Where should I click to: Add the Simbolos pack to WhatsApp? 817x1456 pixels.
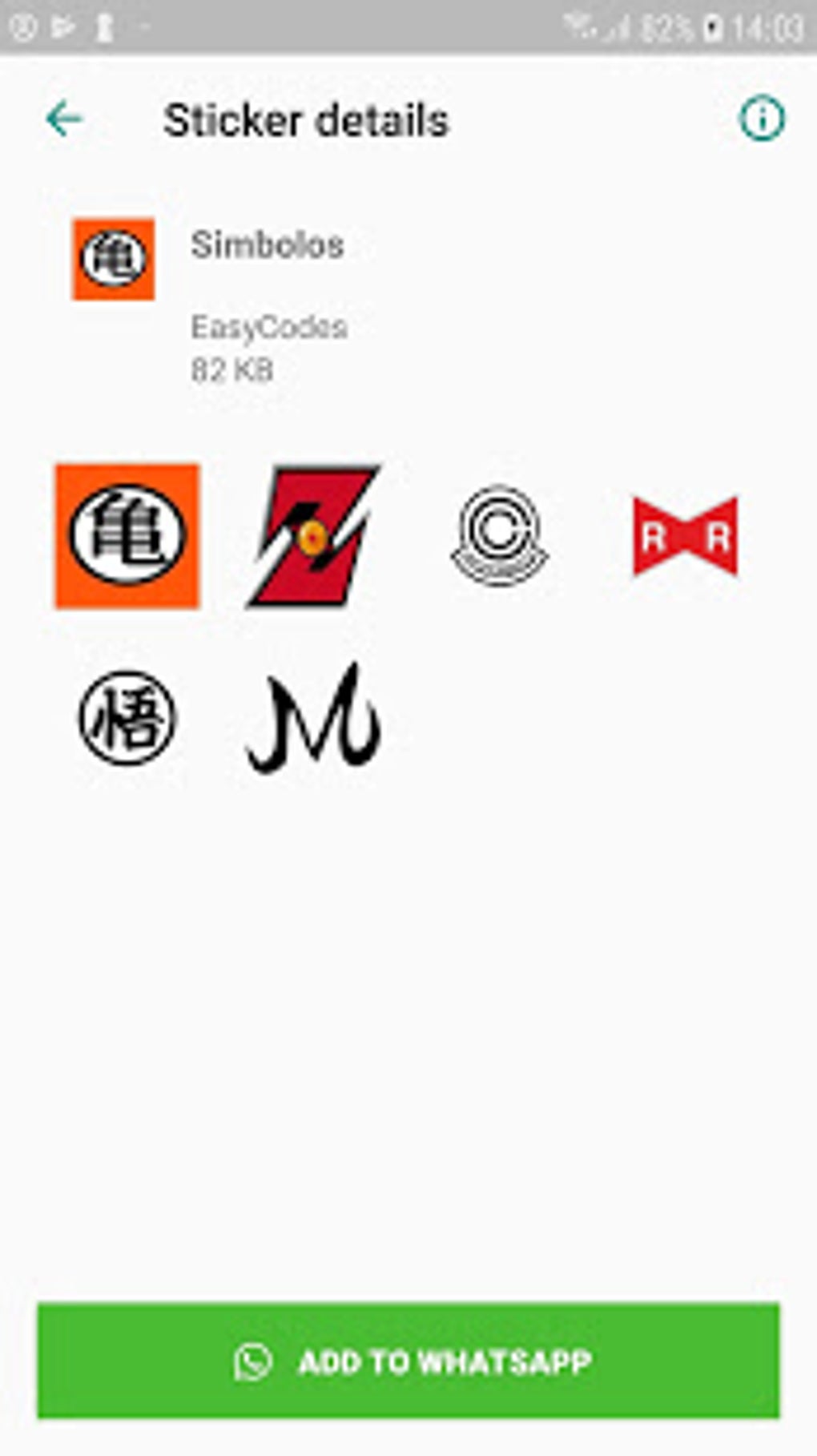tap(408, 1361)
